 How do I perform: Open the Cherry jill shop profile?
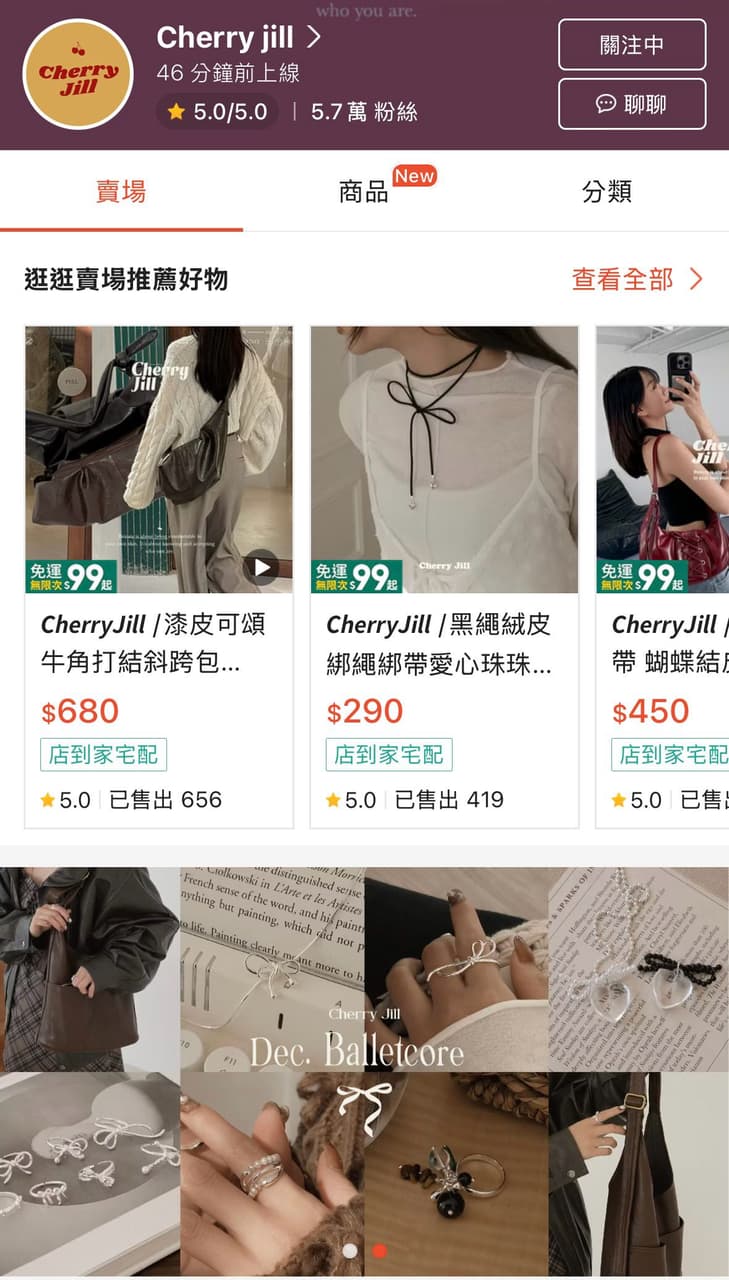point(239,38)
